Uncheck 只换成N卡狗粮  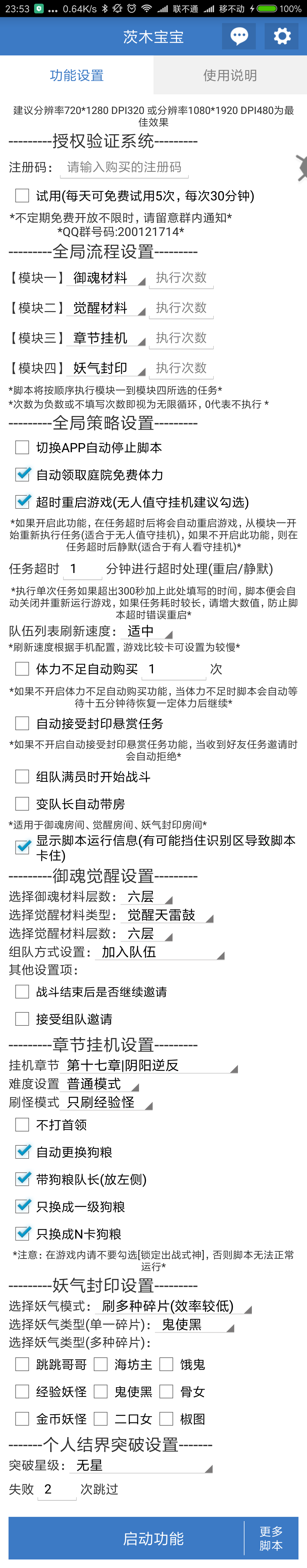point(22,1234)
